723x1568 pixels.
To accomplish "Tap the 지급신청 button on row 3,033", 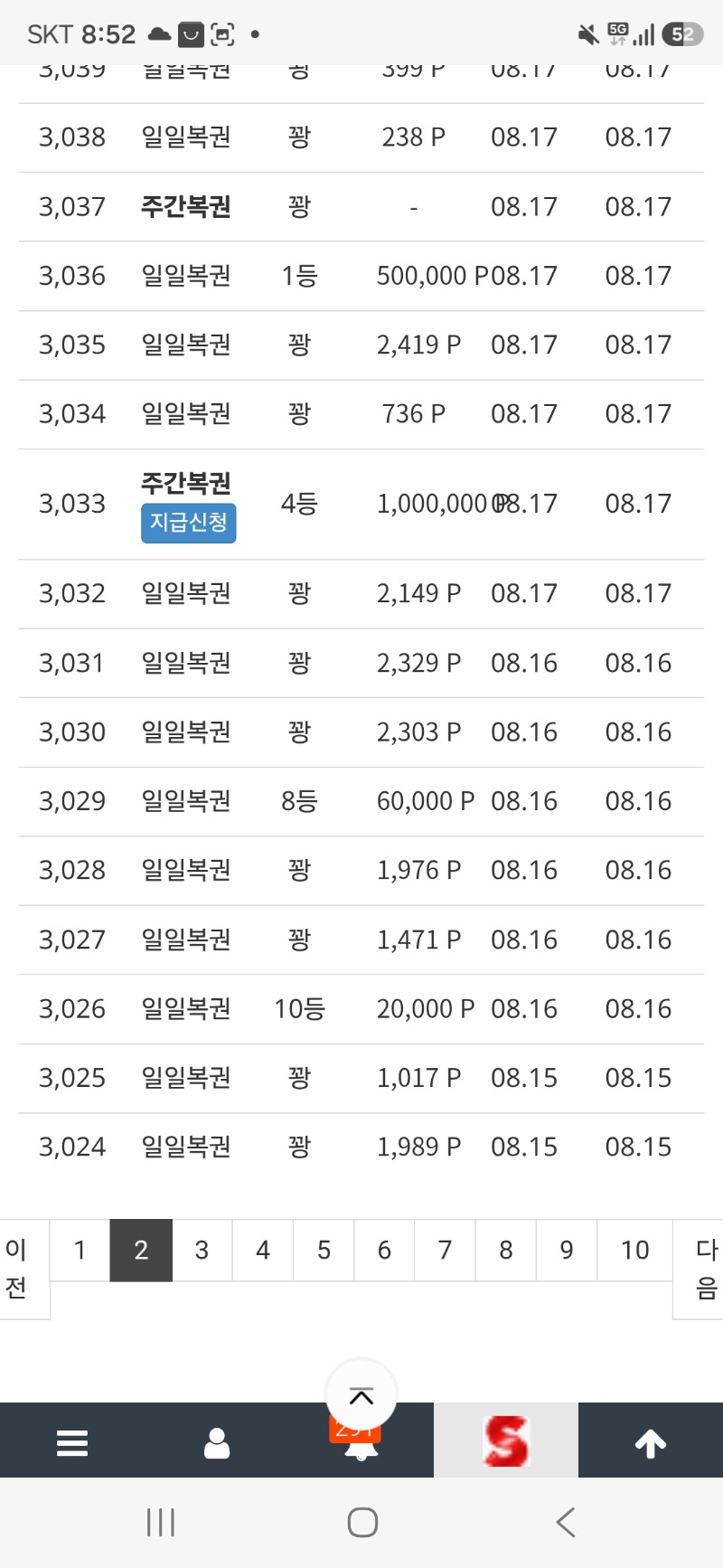I will (x=188, y=523).
